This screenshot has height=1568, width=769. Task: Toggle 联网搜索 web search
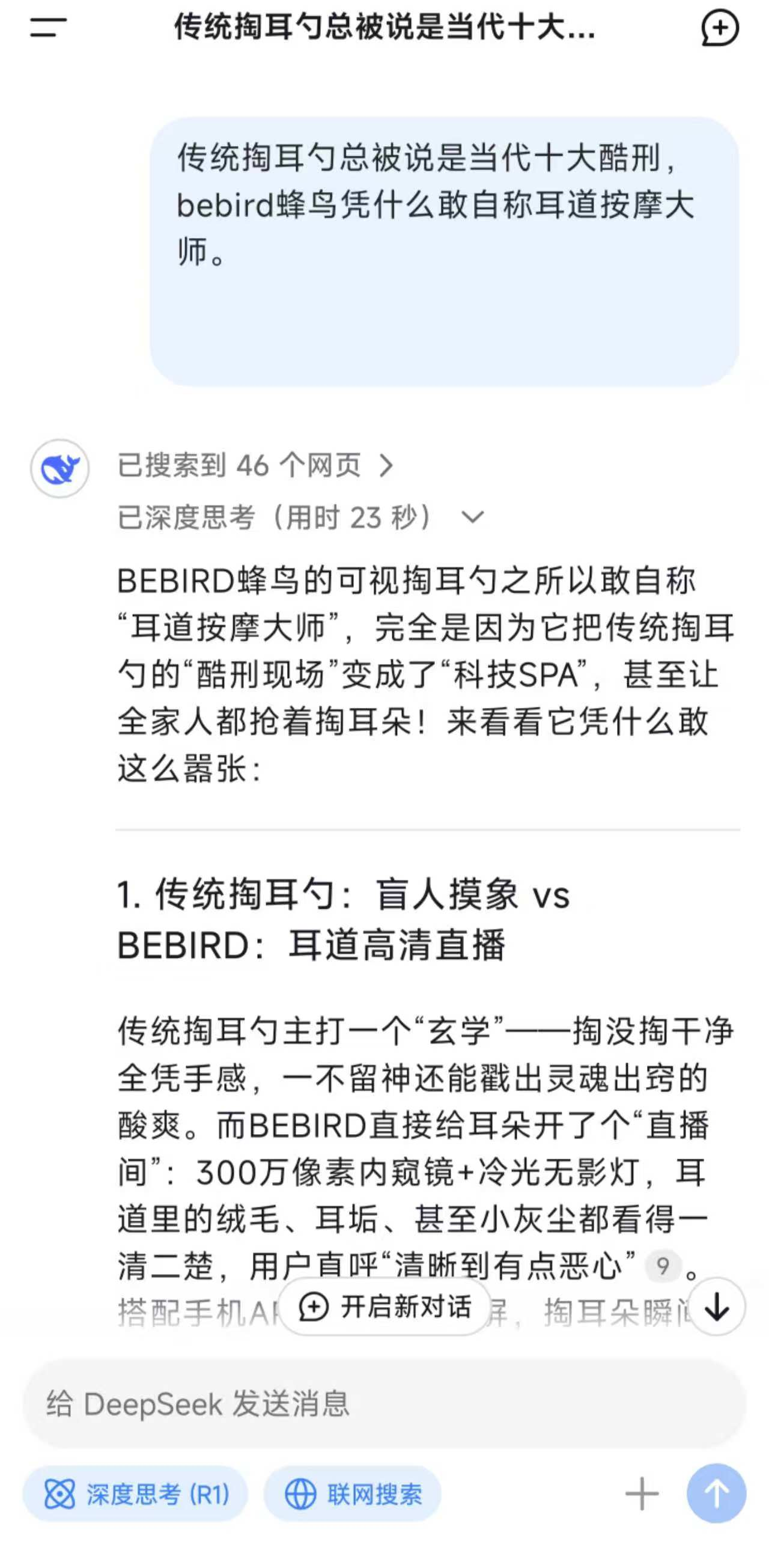point(353,1494)
